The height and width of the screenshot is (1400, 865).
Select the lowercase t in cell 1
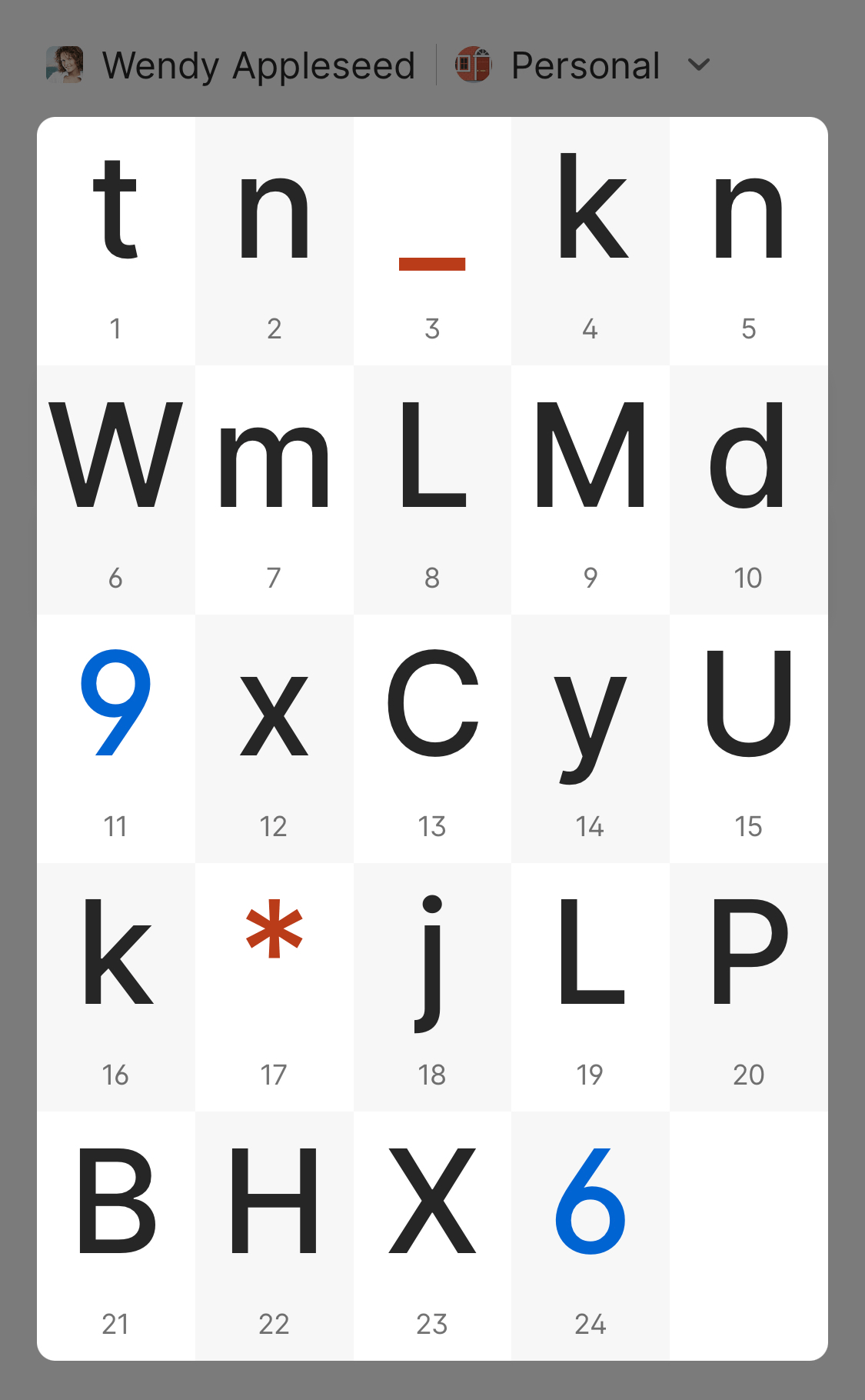tap(115, 208)
